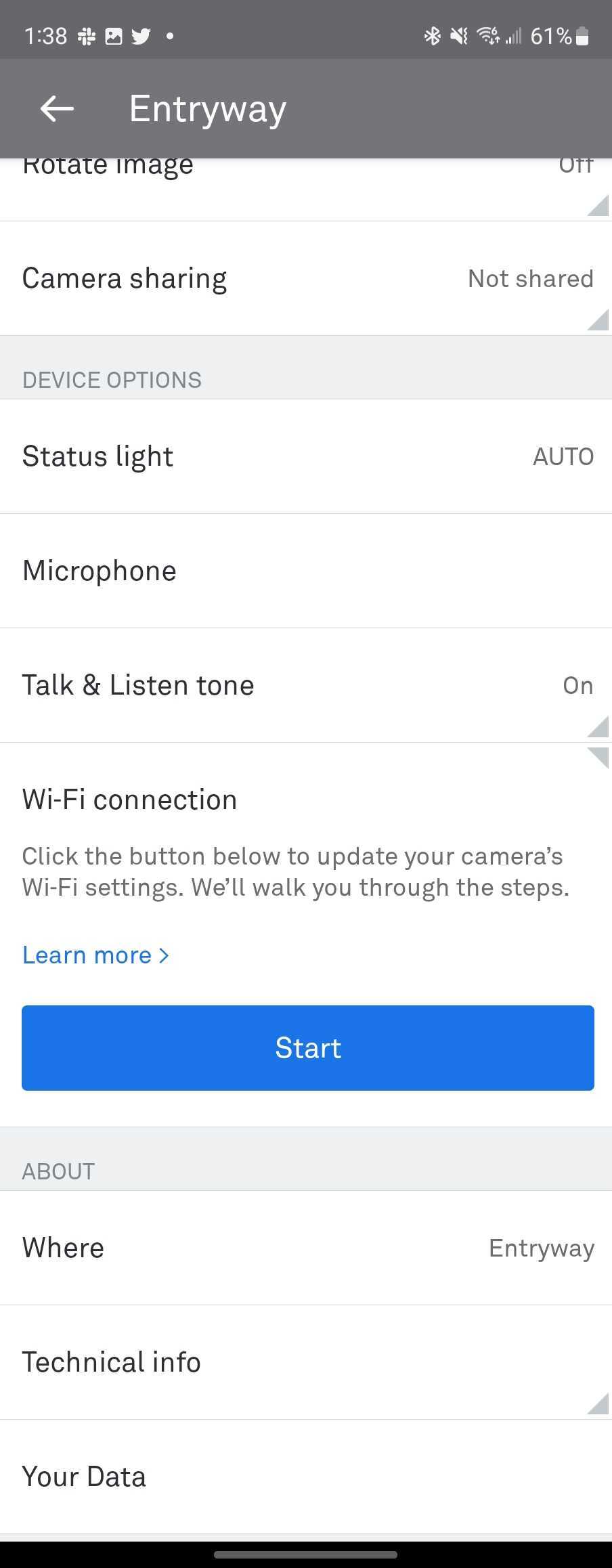This screenshot has width=612, height=1568.
Task: Start the Wi-Fi settings update
Action: (307, 1047)
